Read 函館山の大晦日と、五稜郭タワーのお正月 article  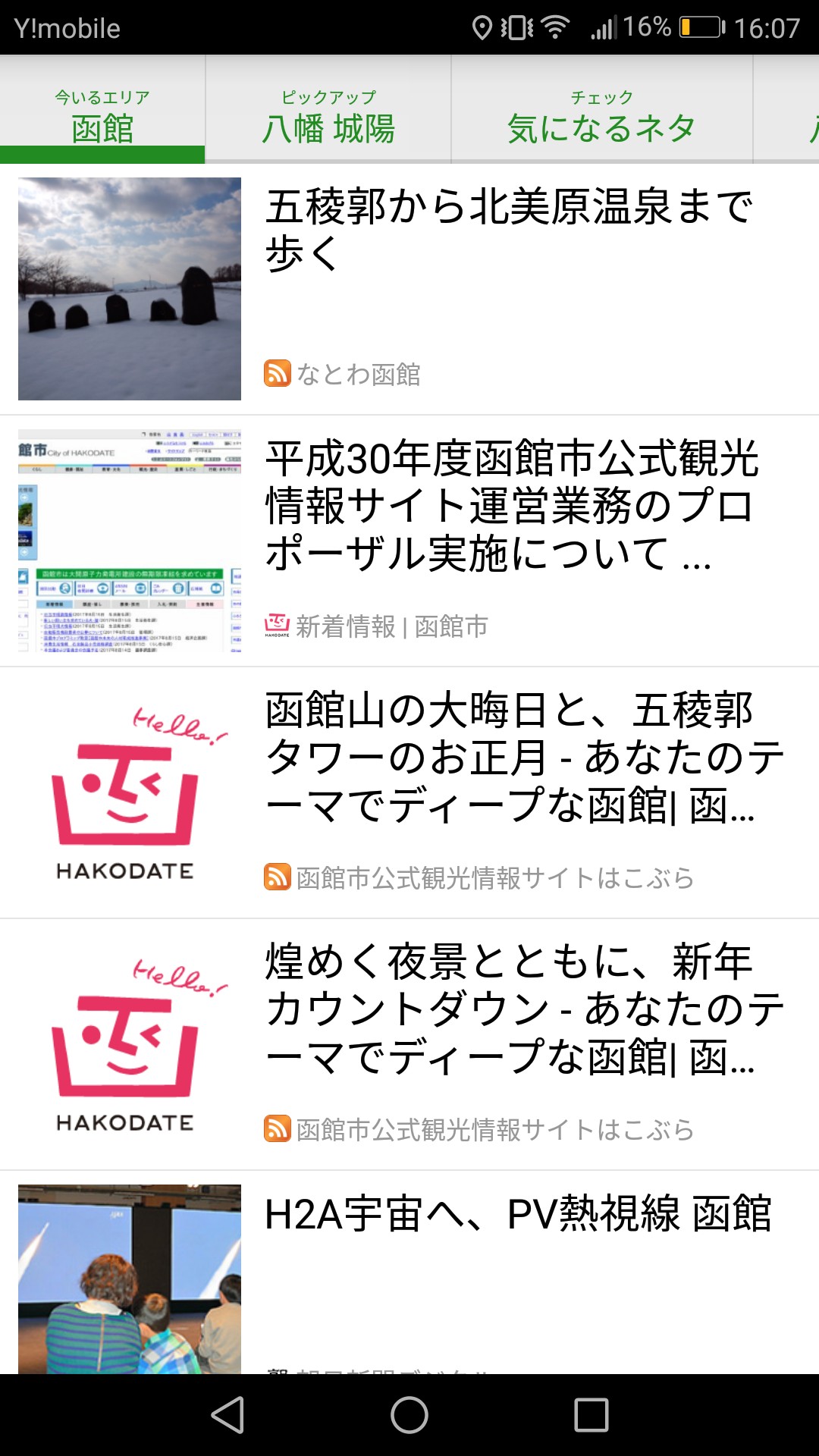[523, 758]
